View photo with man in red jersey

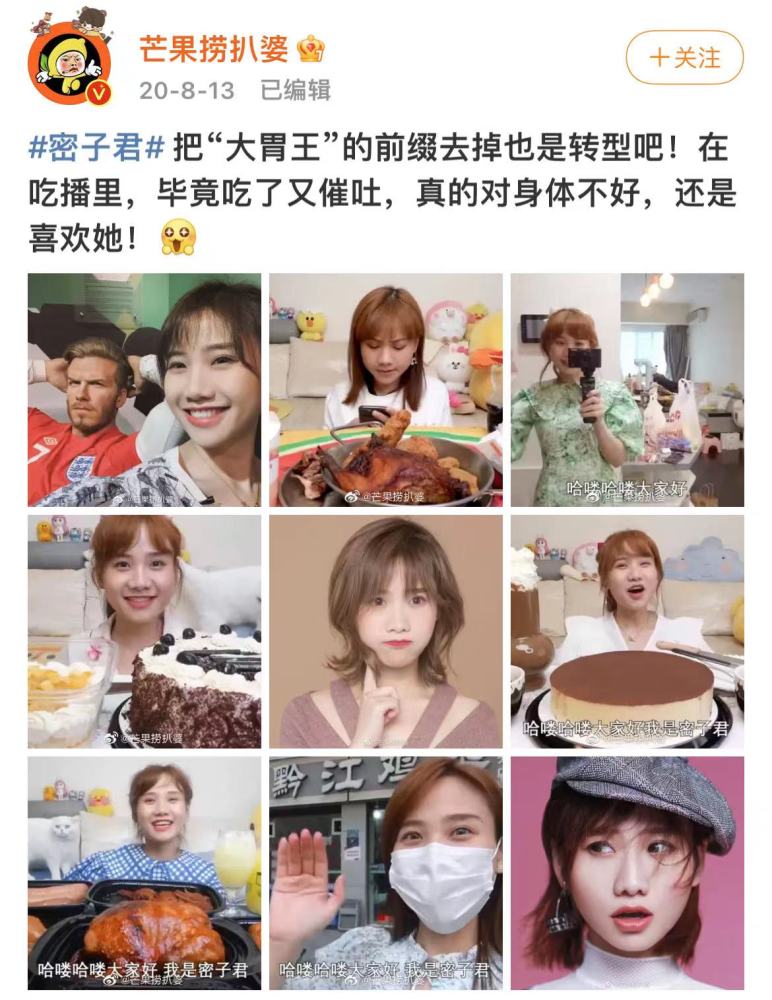coord(144,390)
